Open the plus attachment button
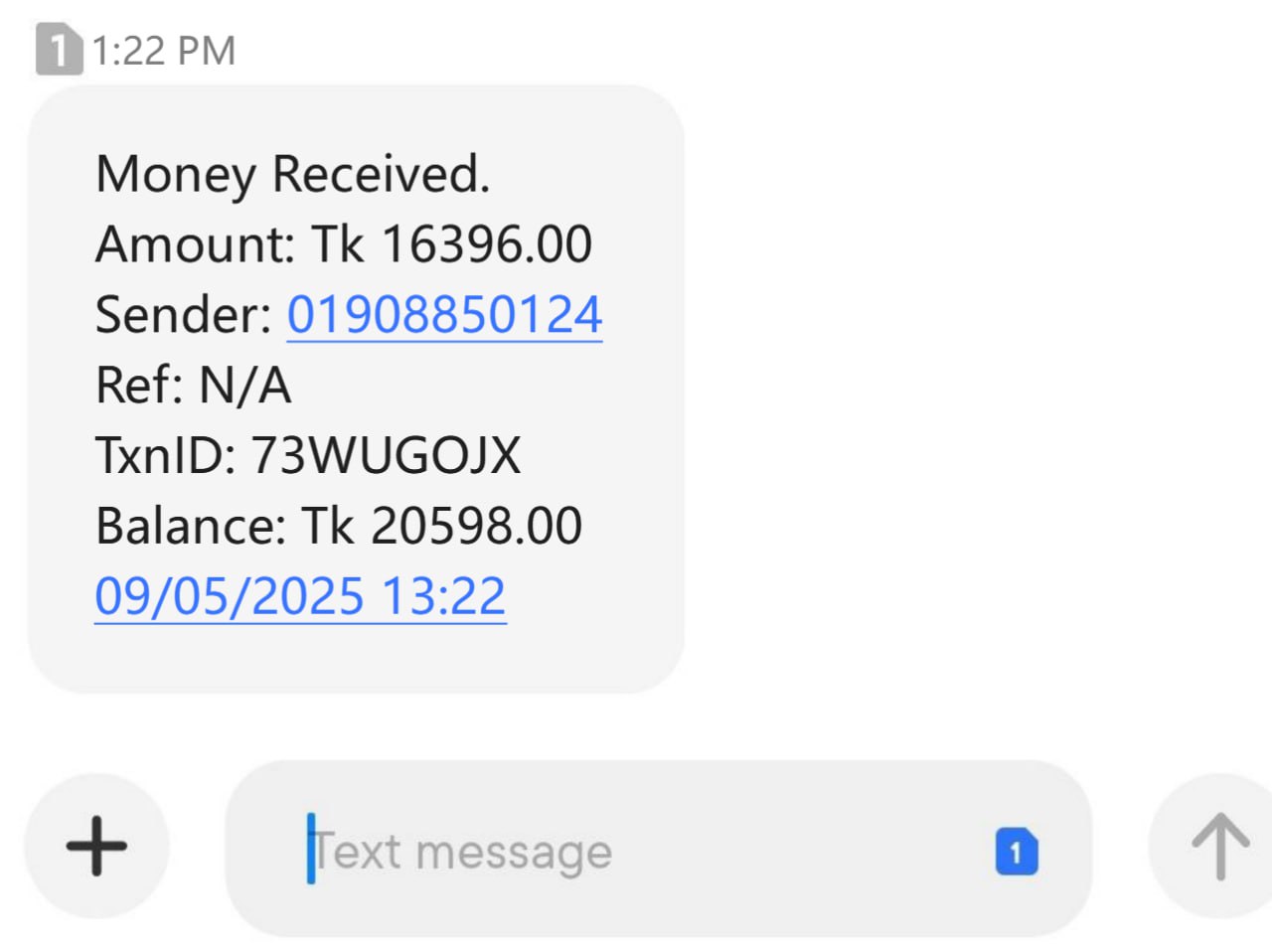1272x952 pixels. 96,847
